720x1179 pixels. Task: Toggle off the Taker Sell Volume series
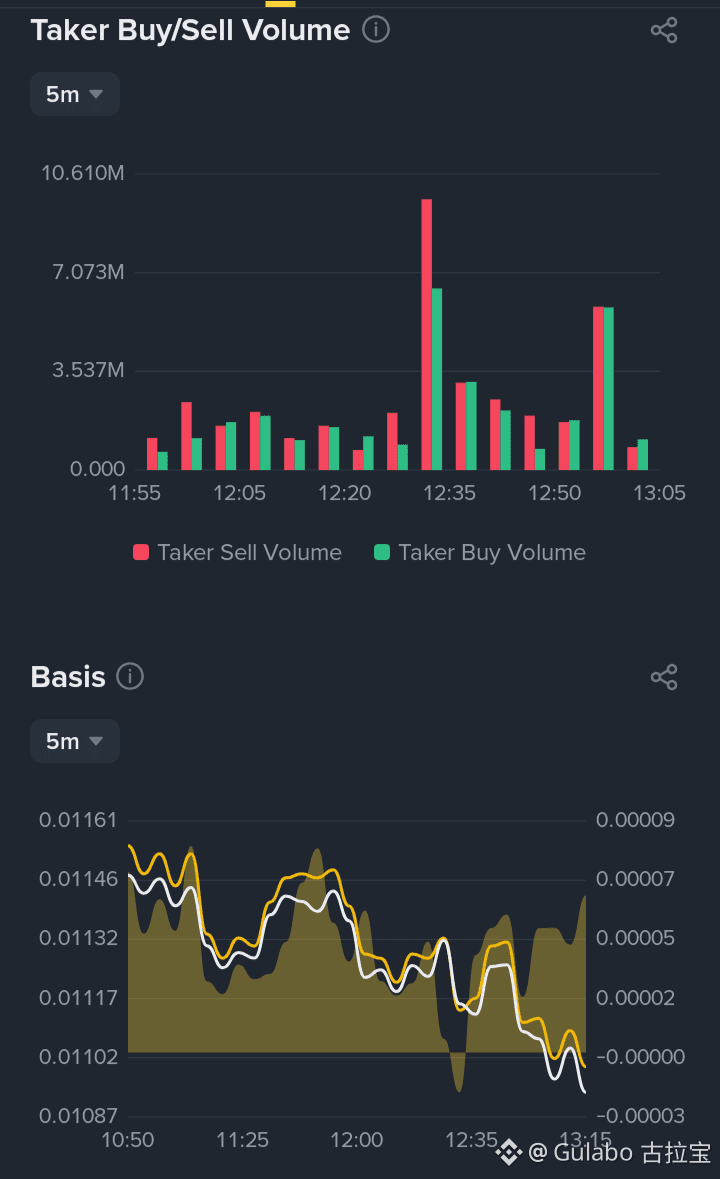pos(237,552)
